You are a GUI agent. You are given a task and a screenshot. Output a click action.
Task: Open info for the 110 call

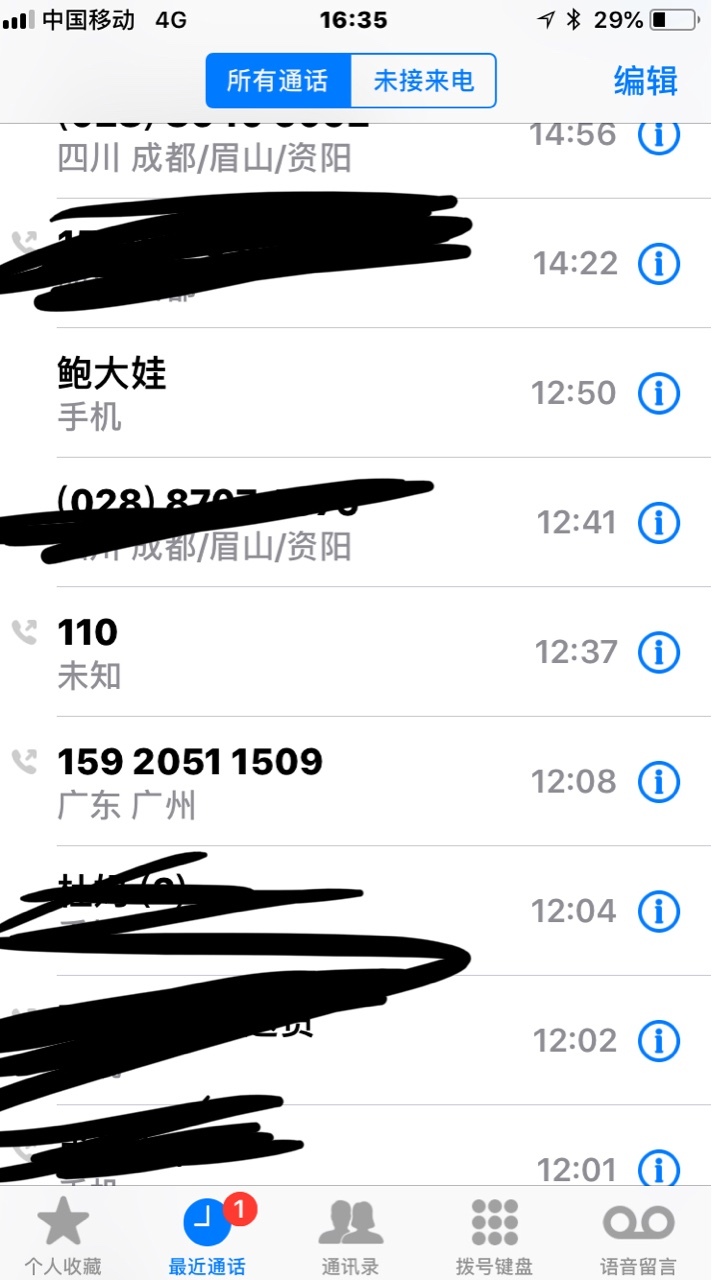pyautogui.click(x=659, y=652)
